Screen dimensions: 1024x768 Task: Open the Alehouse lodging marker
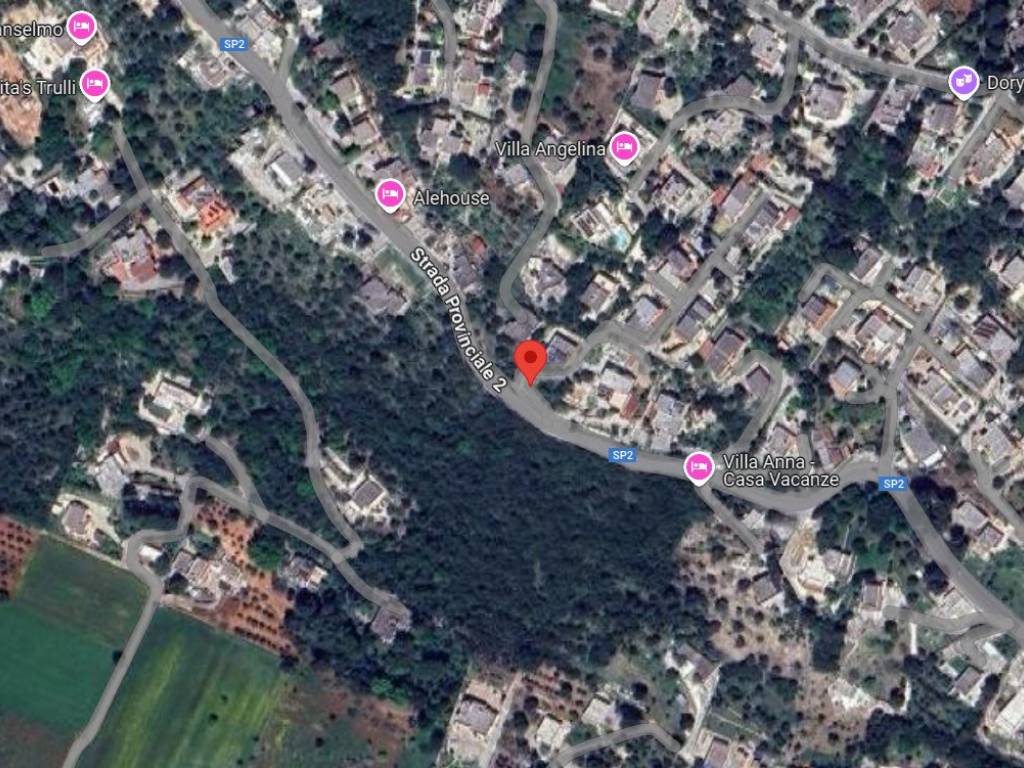tap(390, 195)
